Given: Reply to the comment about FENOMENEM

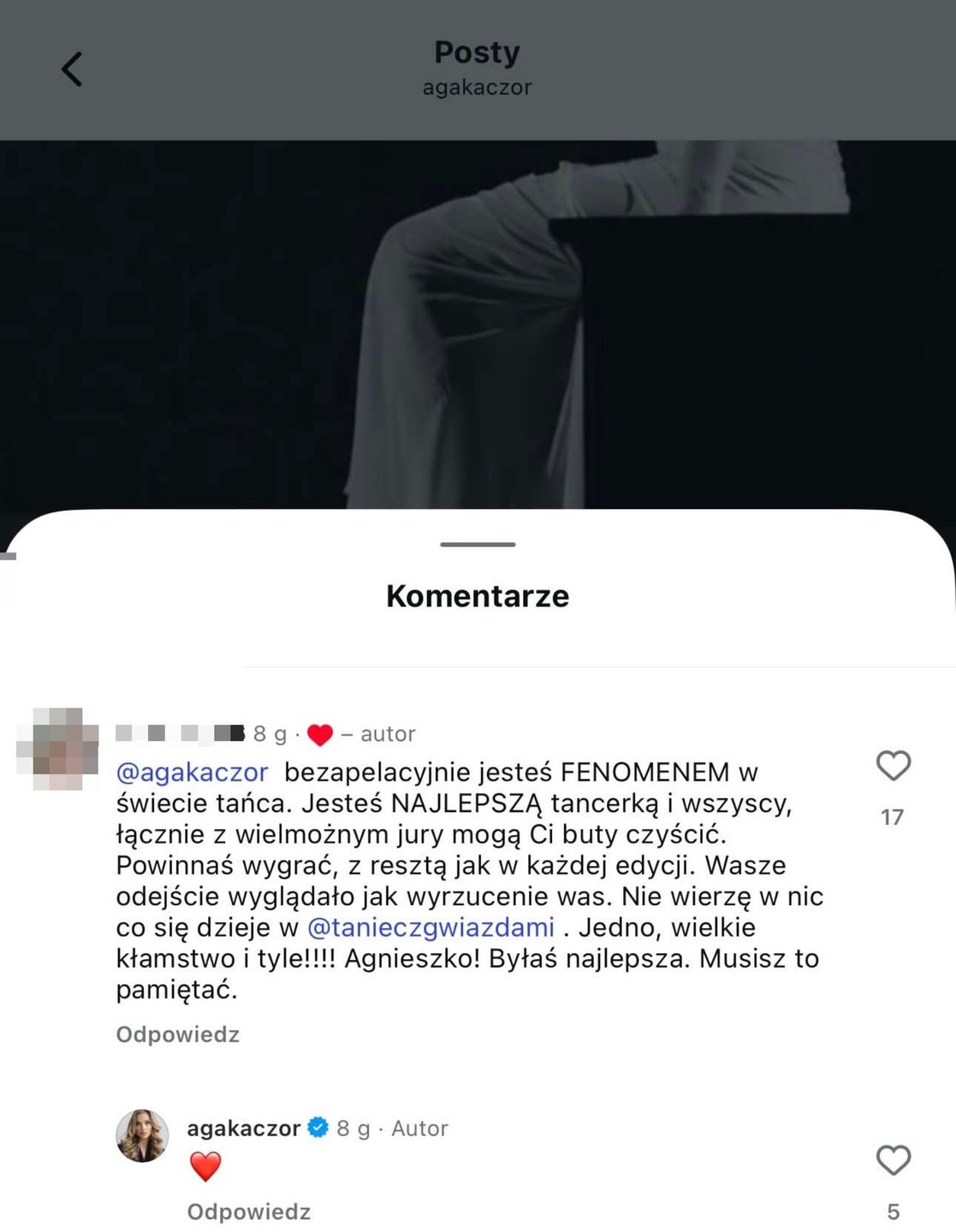Looking at the screenshot, I should tap(177, 1034).
